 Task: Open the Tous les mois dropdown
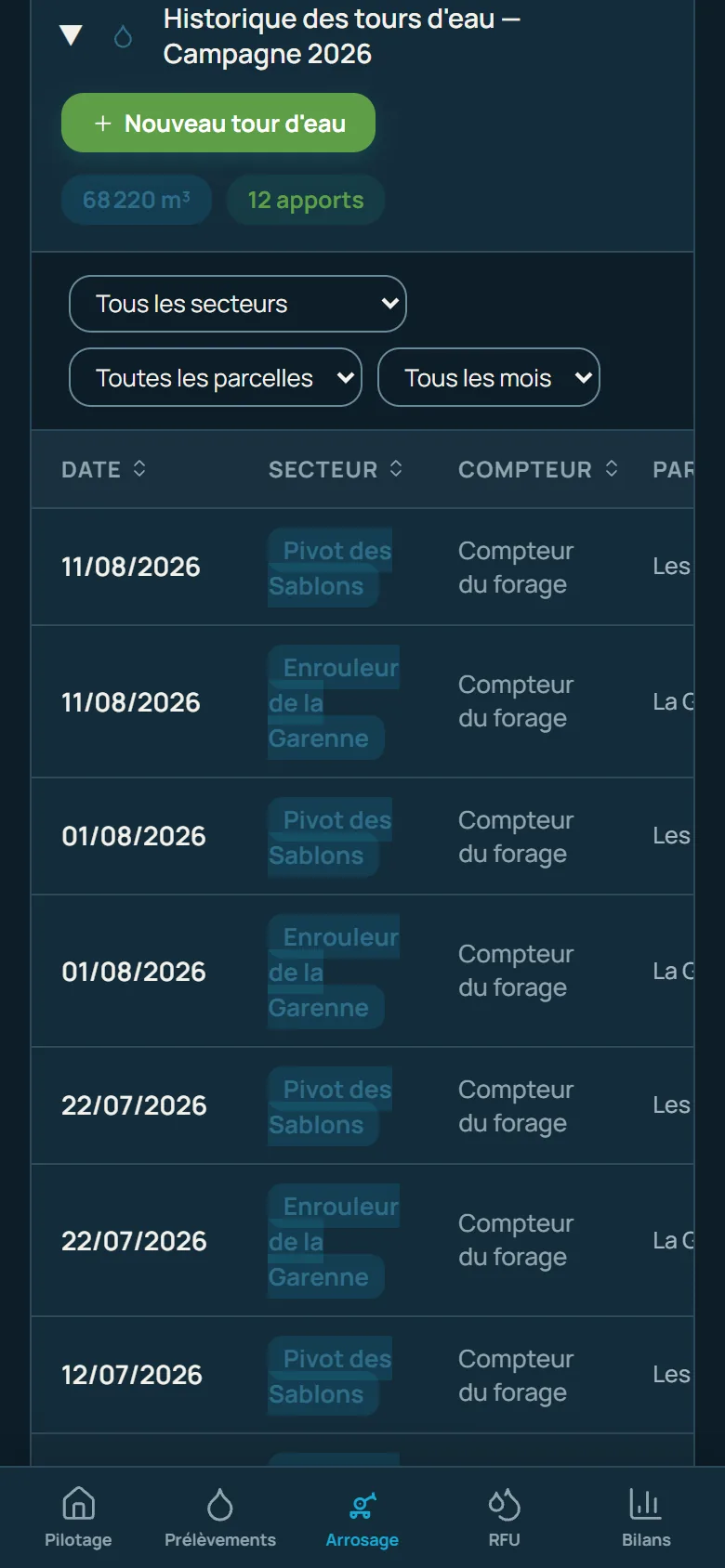tap(489, 377)
